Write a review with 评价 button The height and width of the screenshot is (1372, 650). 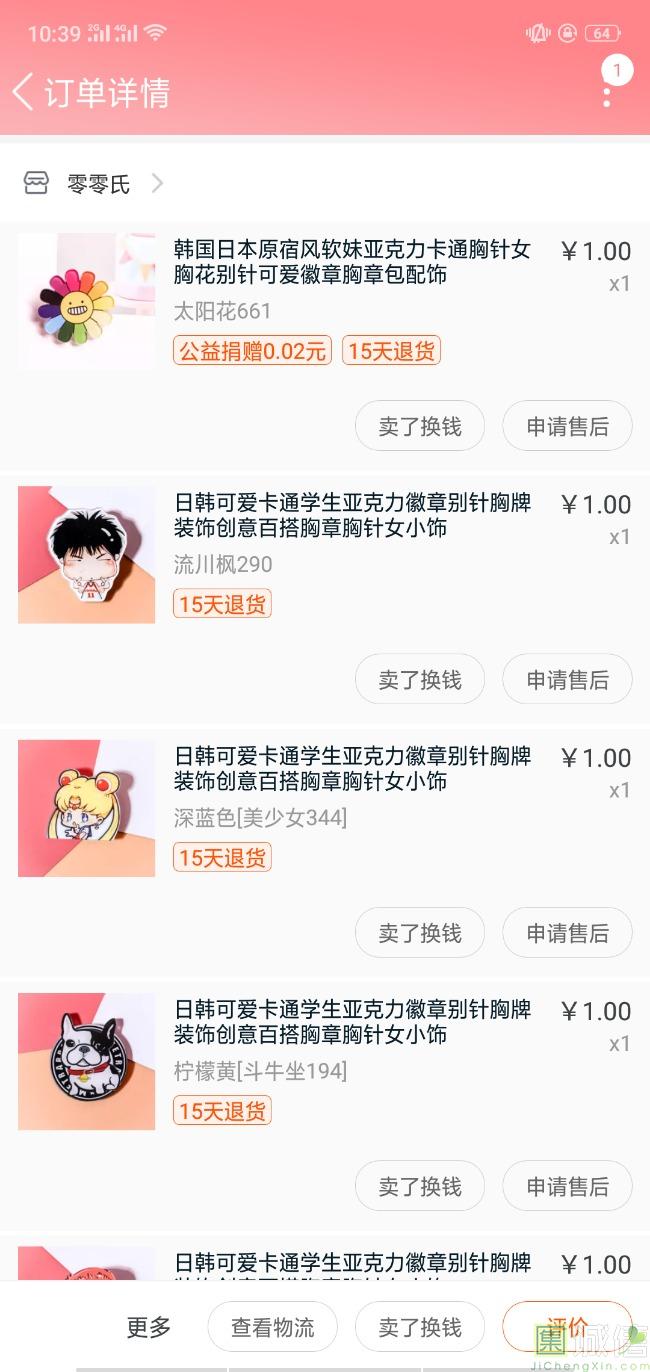[567, 1327]
